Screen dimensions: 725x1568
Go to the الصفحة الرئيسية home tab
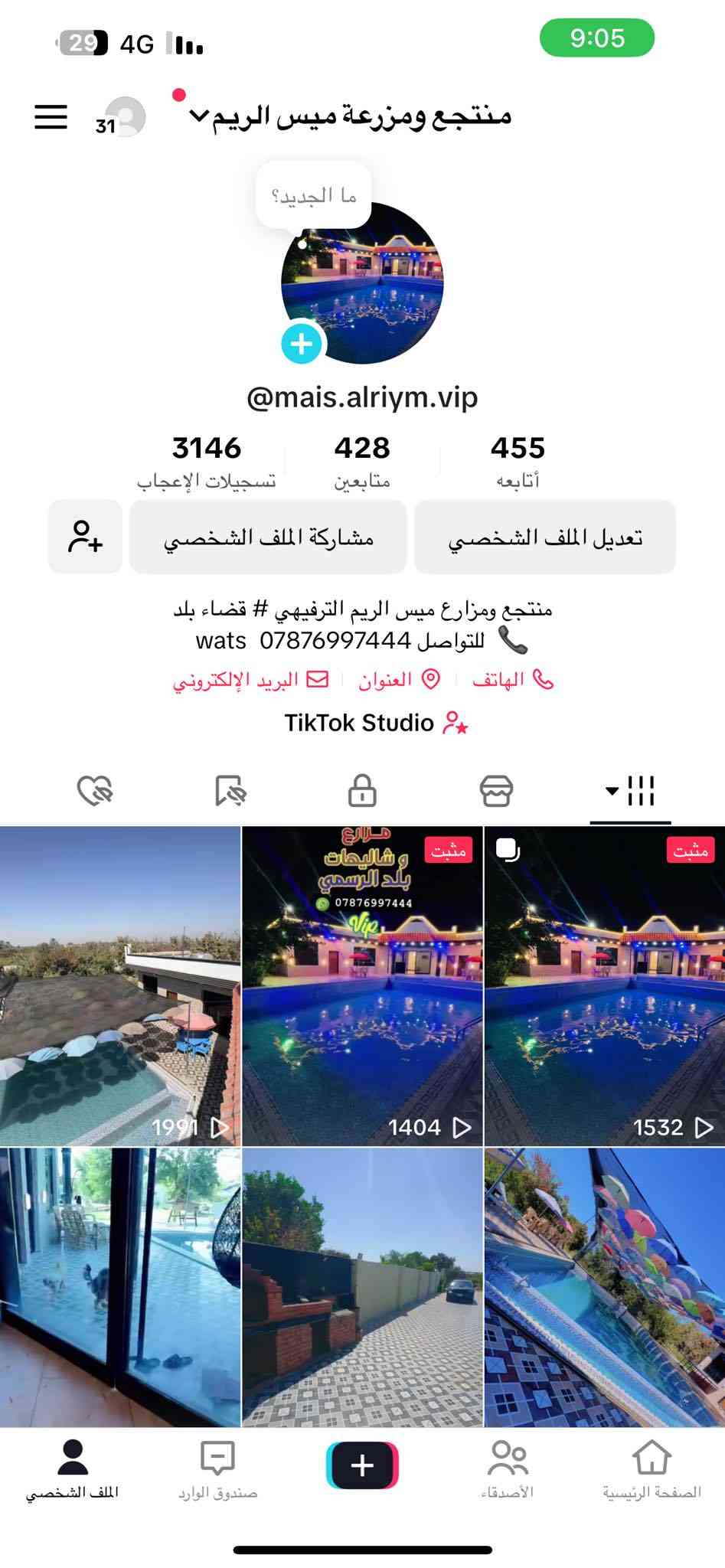pos(652,1468)
